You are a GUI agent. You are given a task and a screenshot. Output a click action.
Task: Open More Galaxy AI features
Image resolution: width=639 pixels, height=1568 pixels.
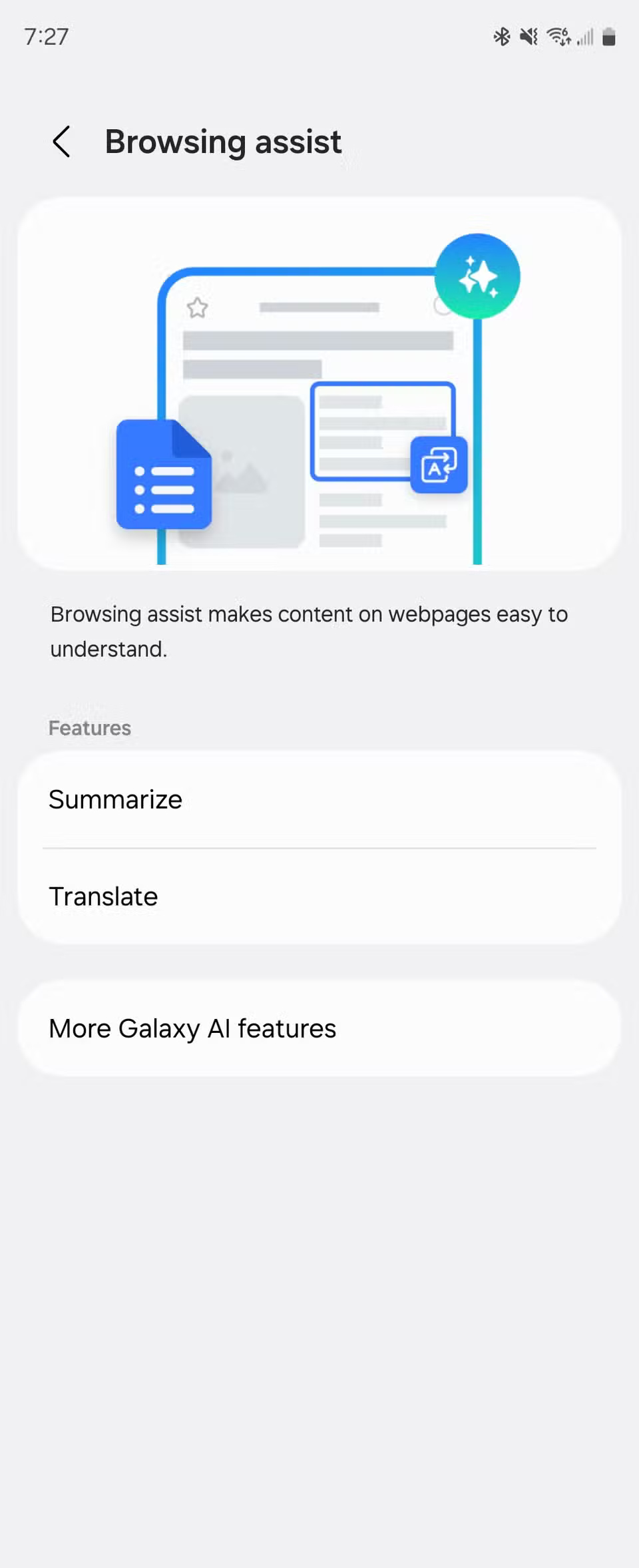coord(319,1028)
